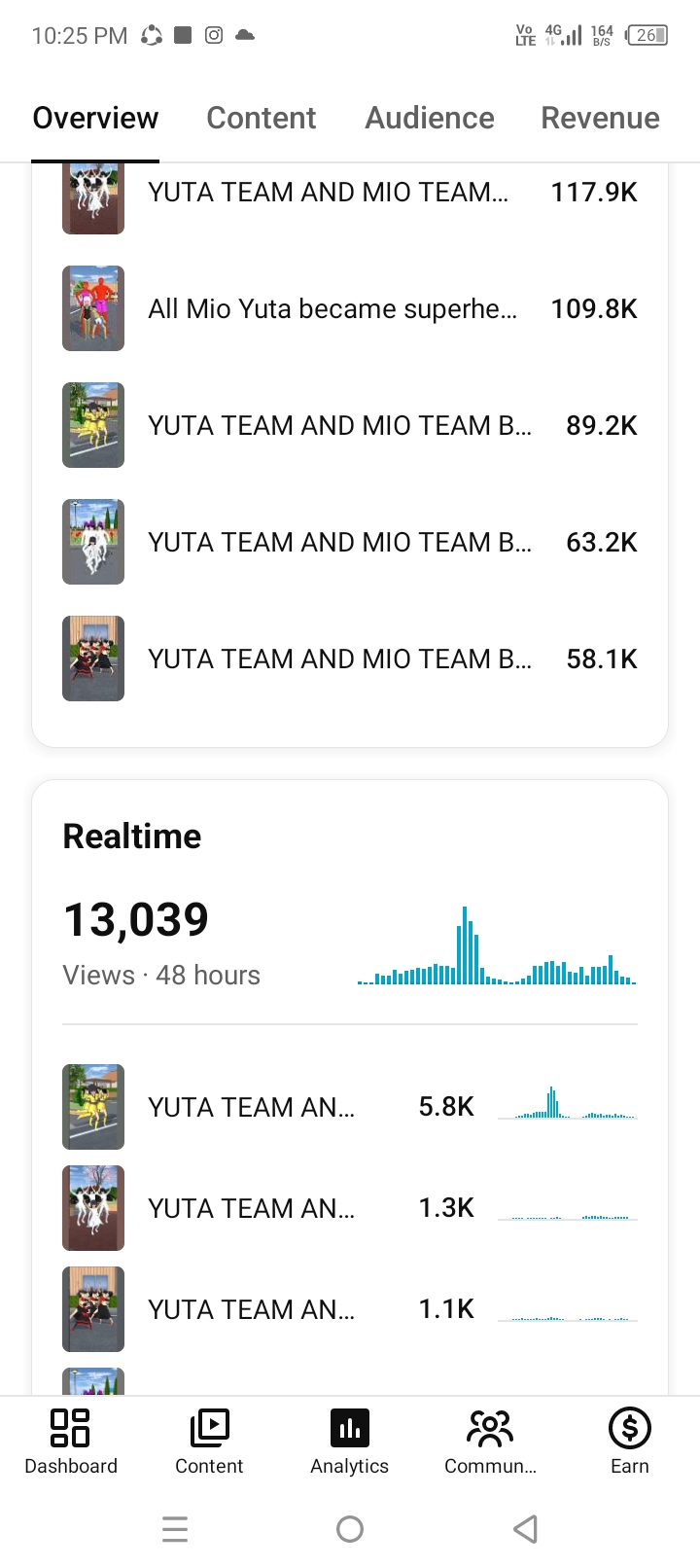This screenshot has height=1568, width=700.
Task: Open the Community bottom tab
Action: 490,1442
